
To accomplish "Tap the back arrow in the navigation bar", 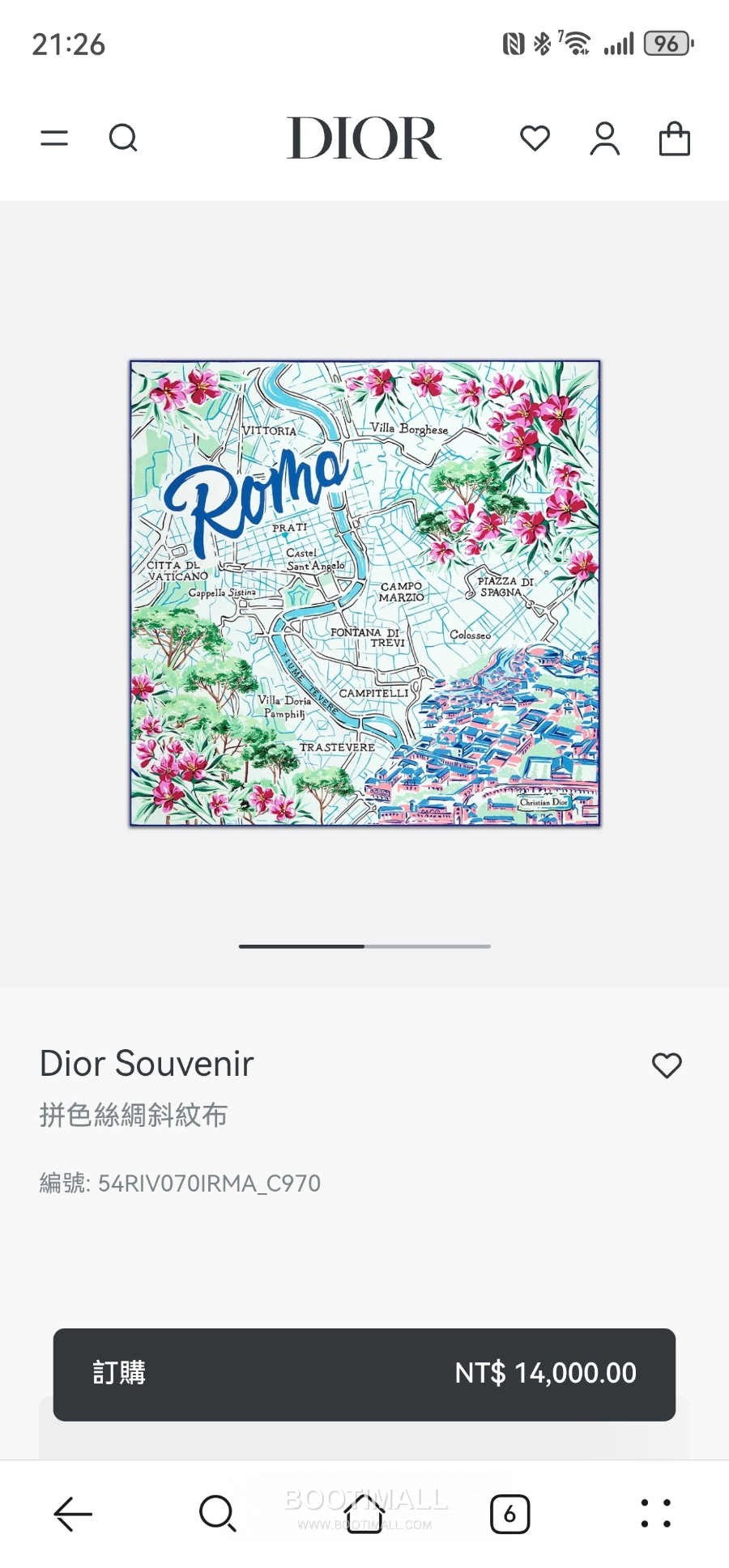I will (72, 1514).
